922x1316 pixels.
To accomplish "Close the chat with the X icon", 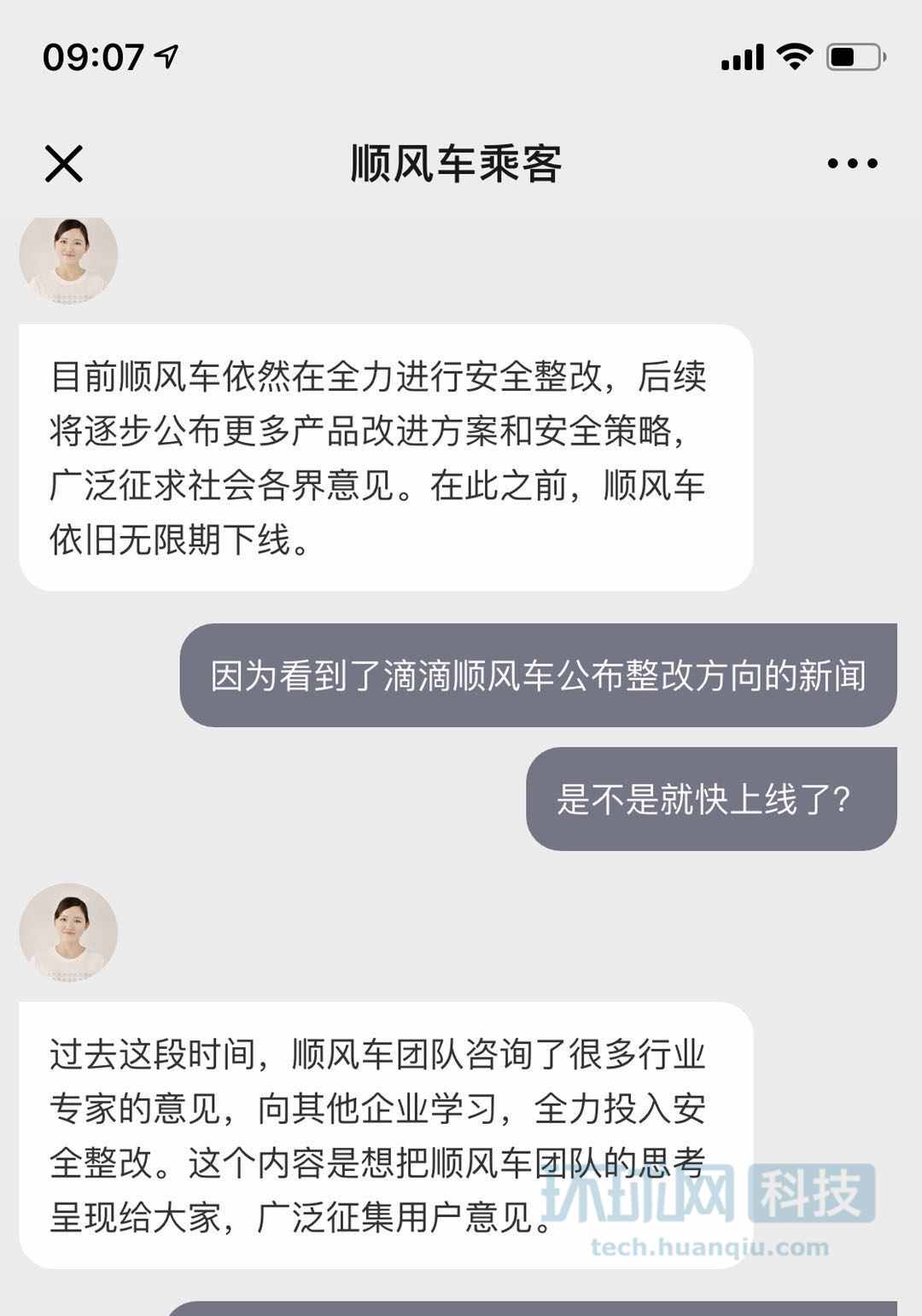I will 64,164.
